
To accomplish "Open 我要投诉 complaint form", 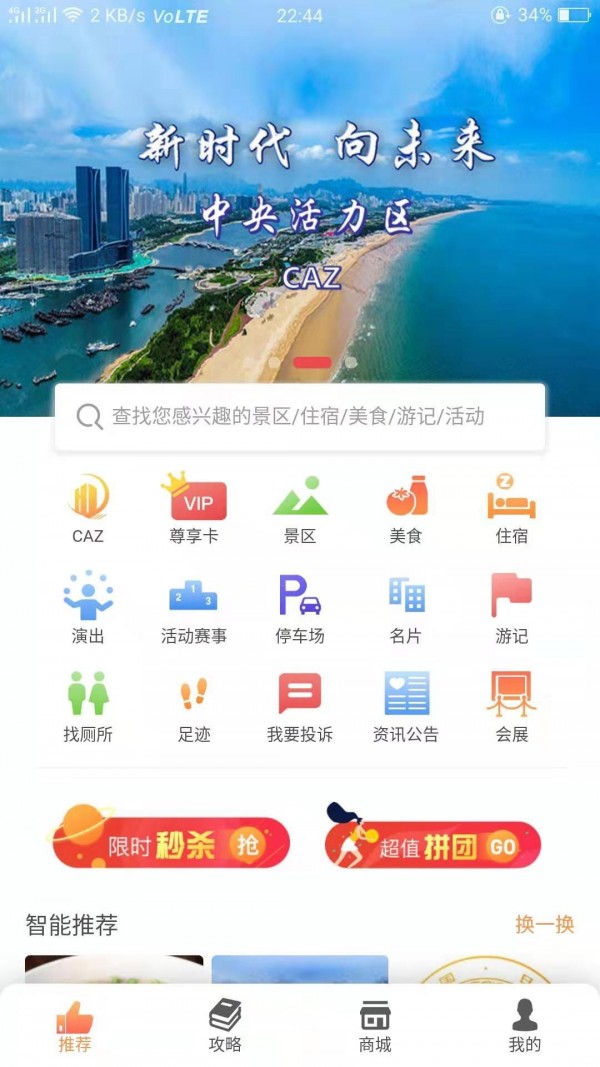I will (x=300, y=706).
